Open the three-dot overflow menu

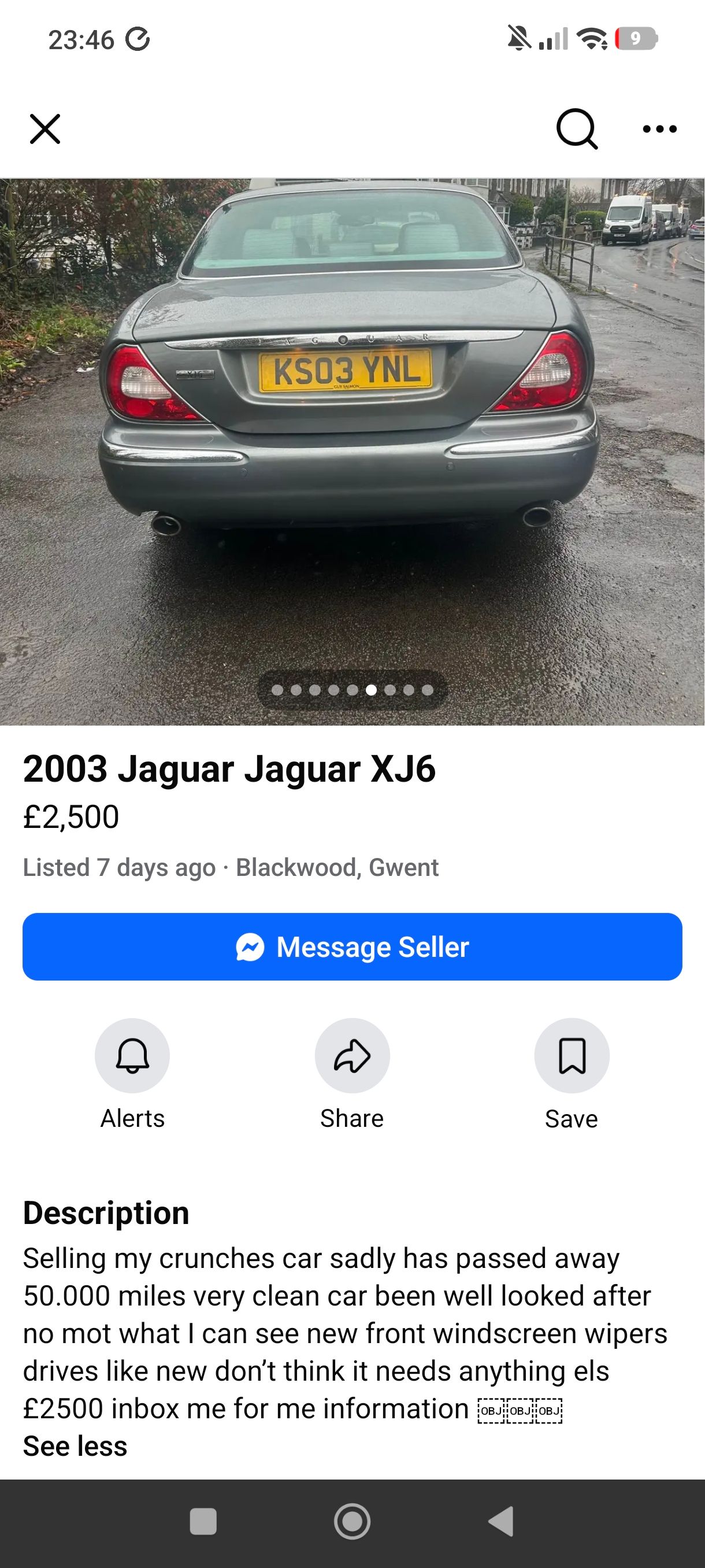tap(660, 129)
